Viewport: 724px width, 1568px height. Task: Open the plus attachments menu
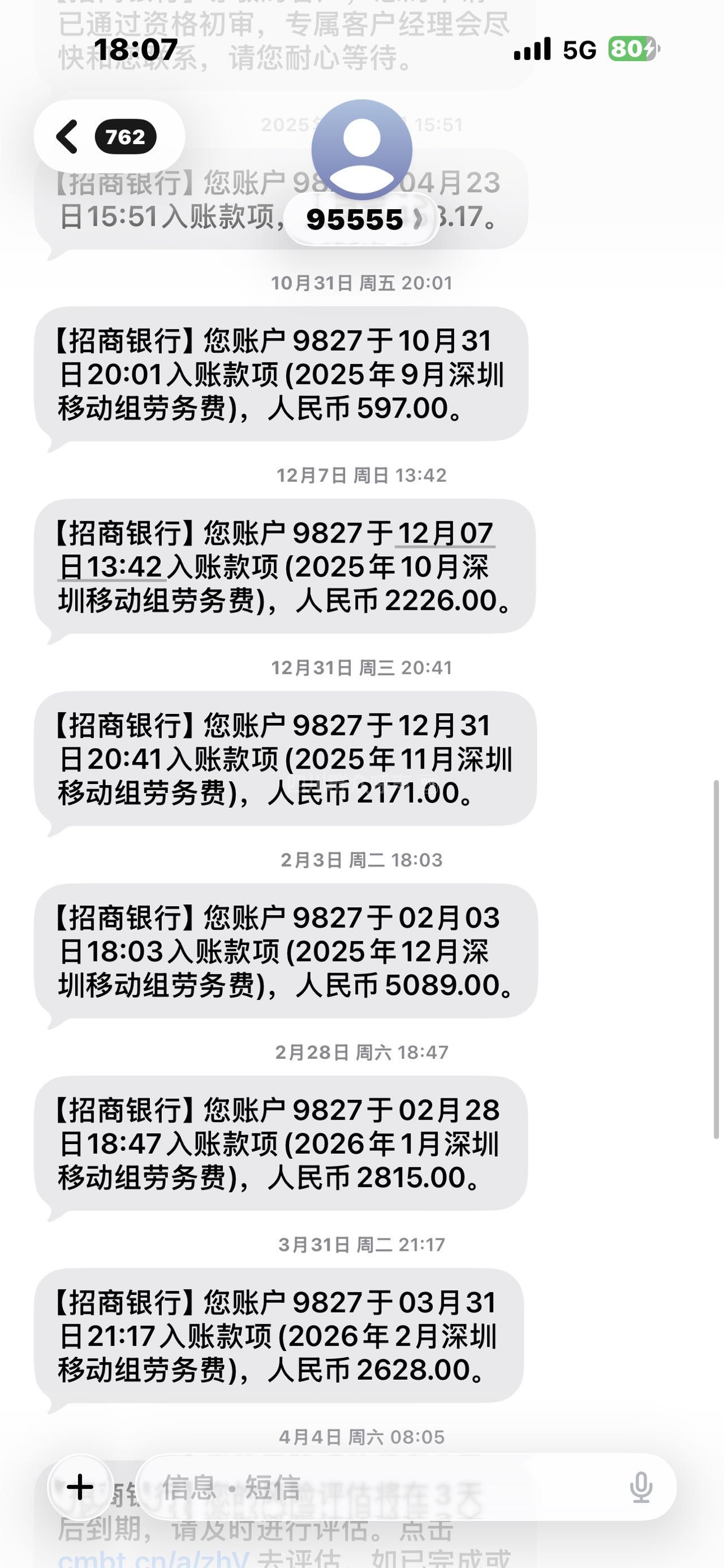(80, 1487)
